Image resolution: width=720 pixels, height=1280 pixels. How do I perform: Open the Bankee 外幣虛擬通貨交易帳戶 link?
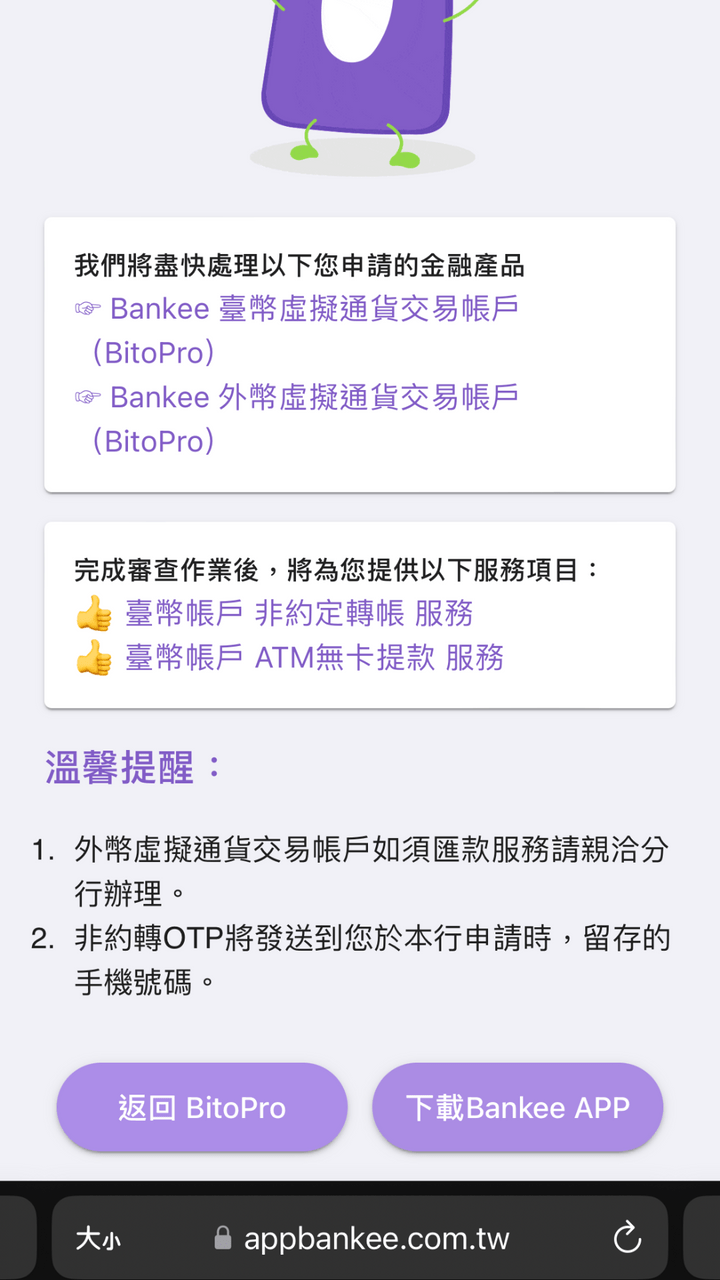tap(310, 398)
